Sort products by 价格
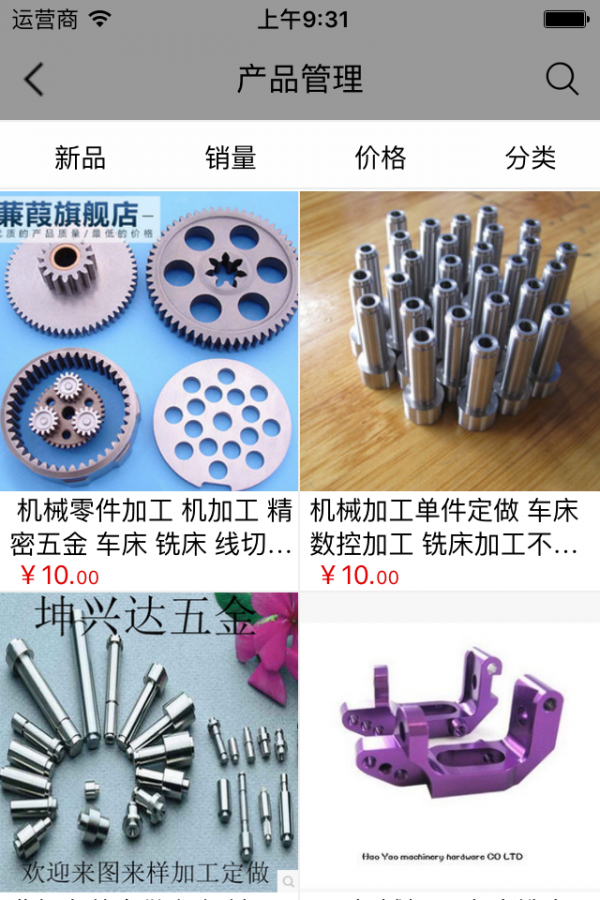The image size is (600, 900). coord(380,157)
